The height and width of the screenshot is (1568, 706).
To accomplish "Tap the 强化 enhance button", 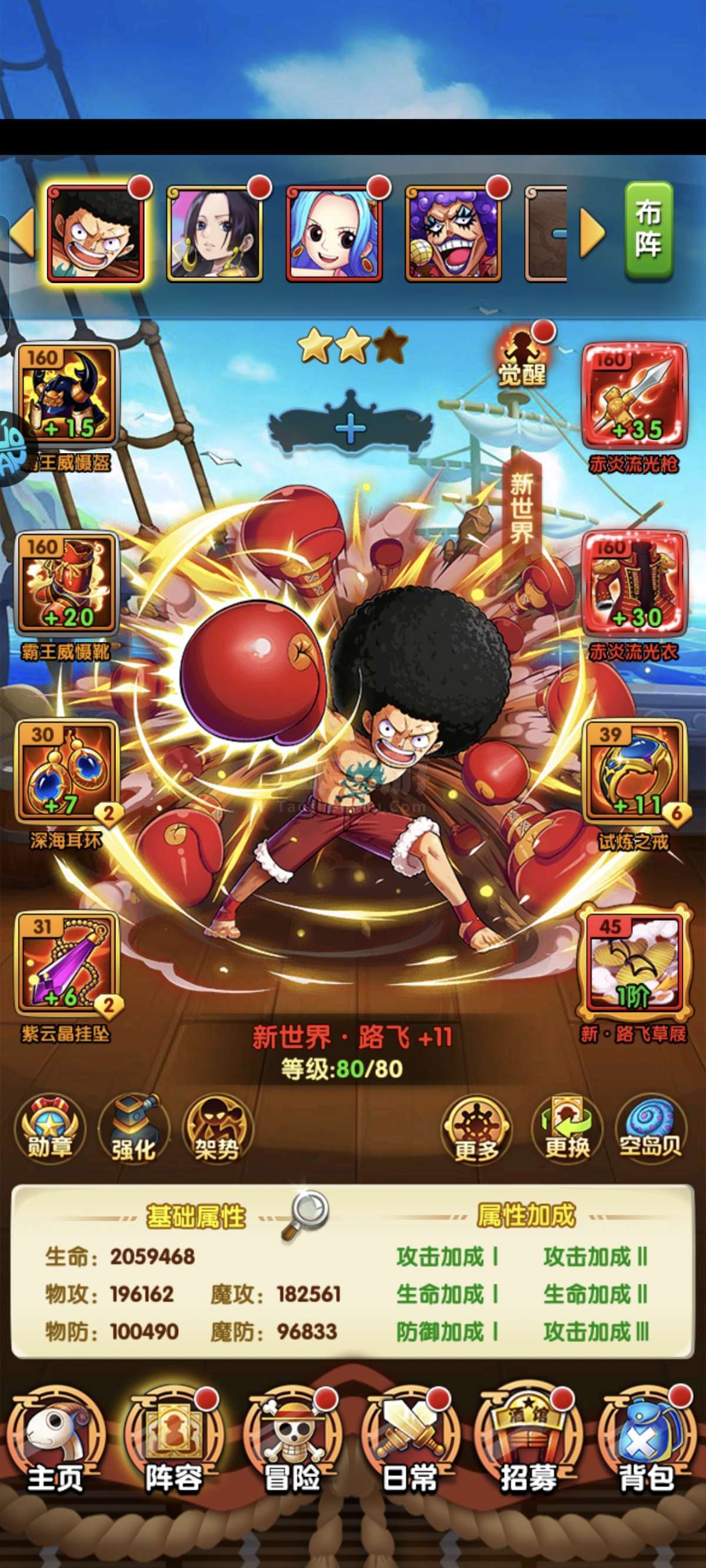I will coord(134,1129).
